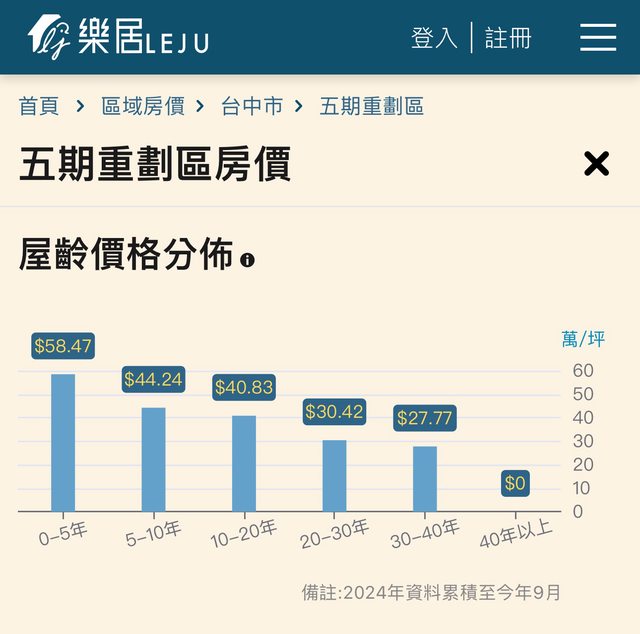Close the 五期重劃區房價 panel
Viewport: 640px width, 634px height.
click(x=596, y=164)
